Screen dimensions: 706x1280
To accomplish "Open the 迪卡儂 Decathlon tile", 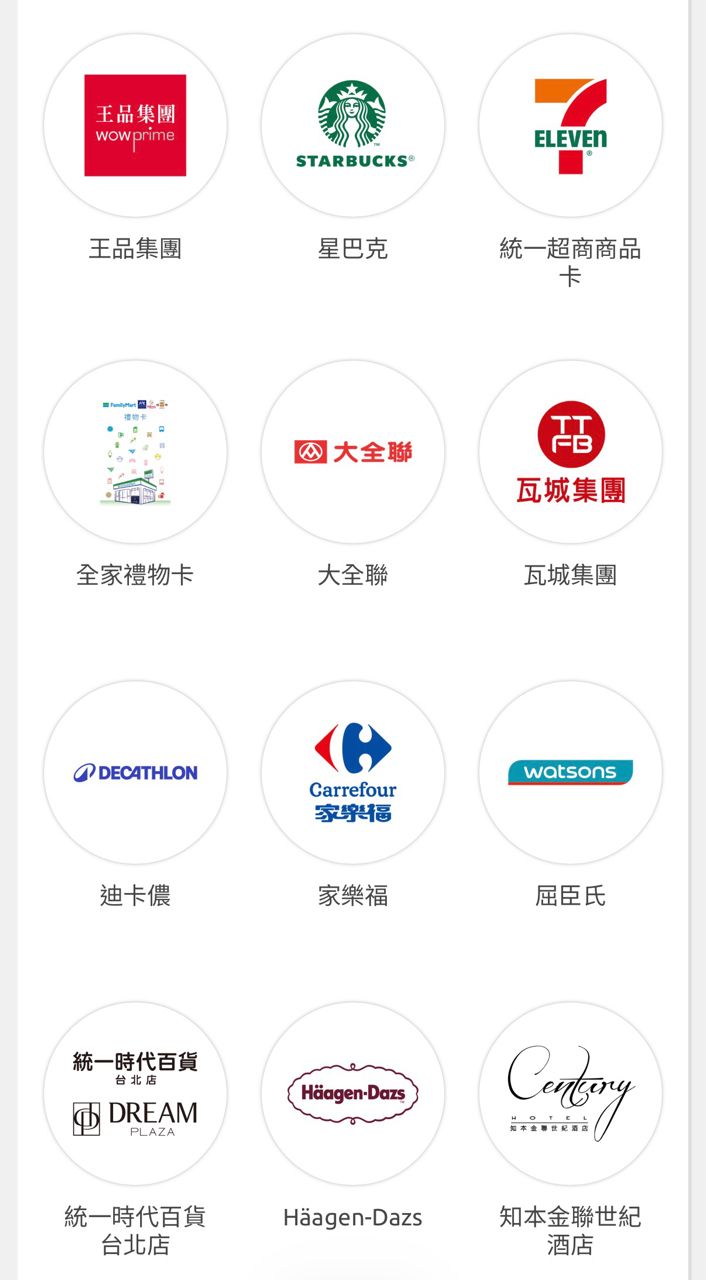I will [x=135, y=772].
